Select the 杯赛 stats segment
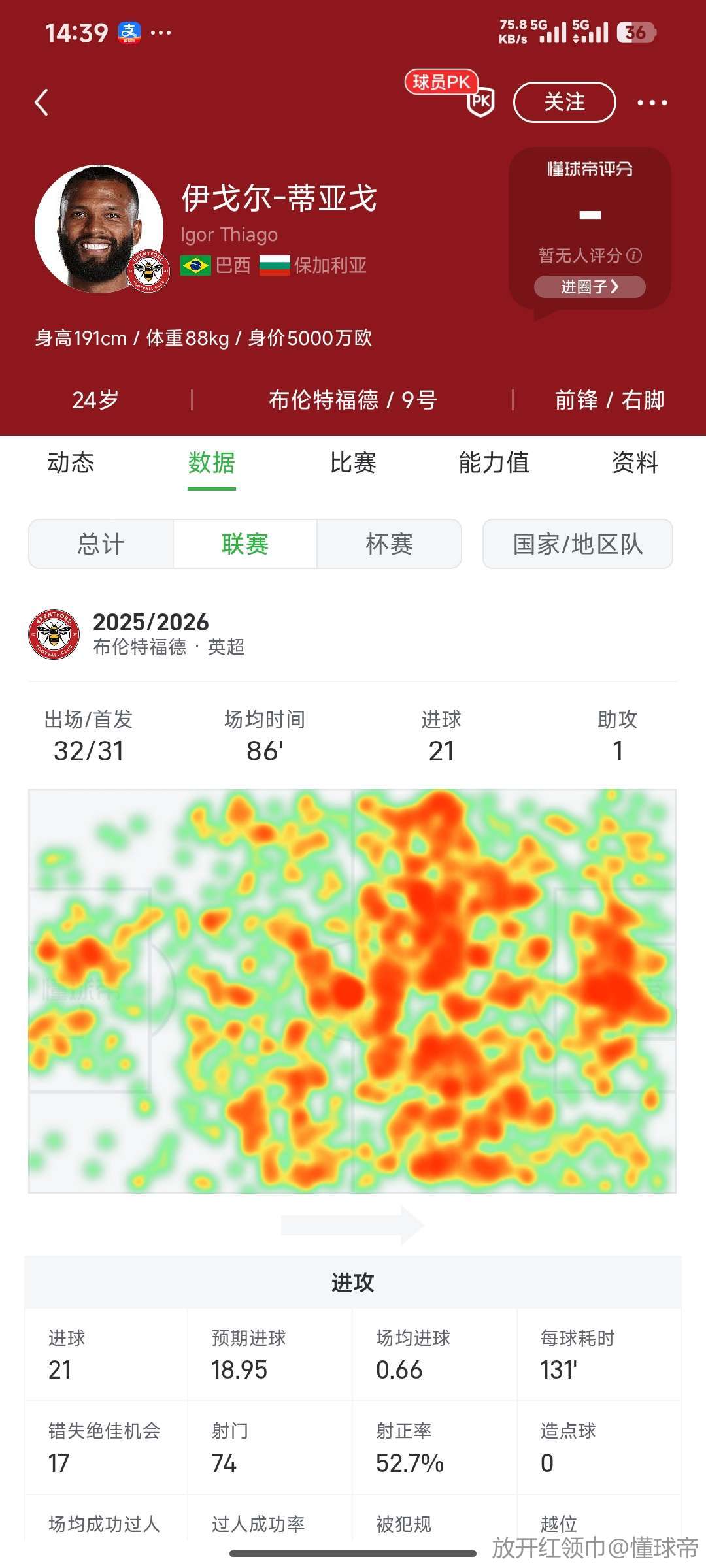706x1568 pixels. click(389, 544)
